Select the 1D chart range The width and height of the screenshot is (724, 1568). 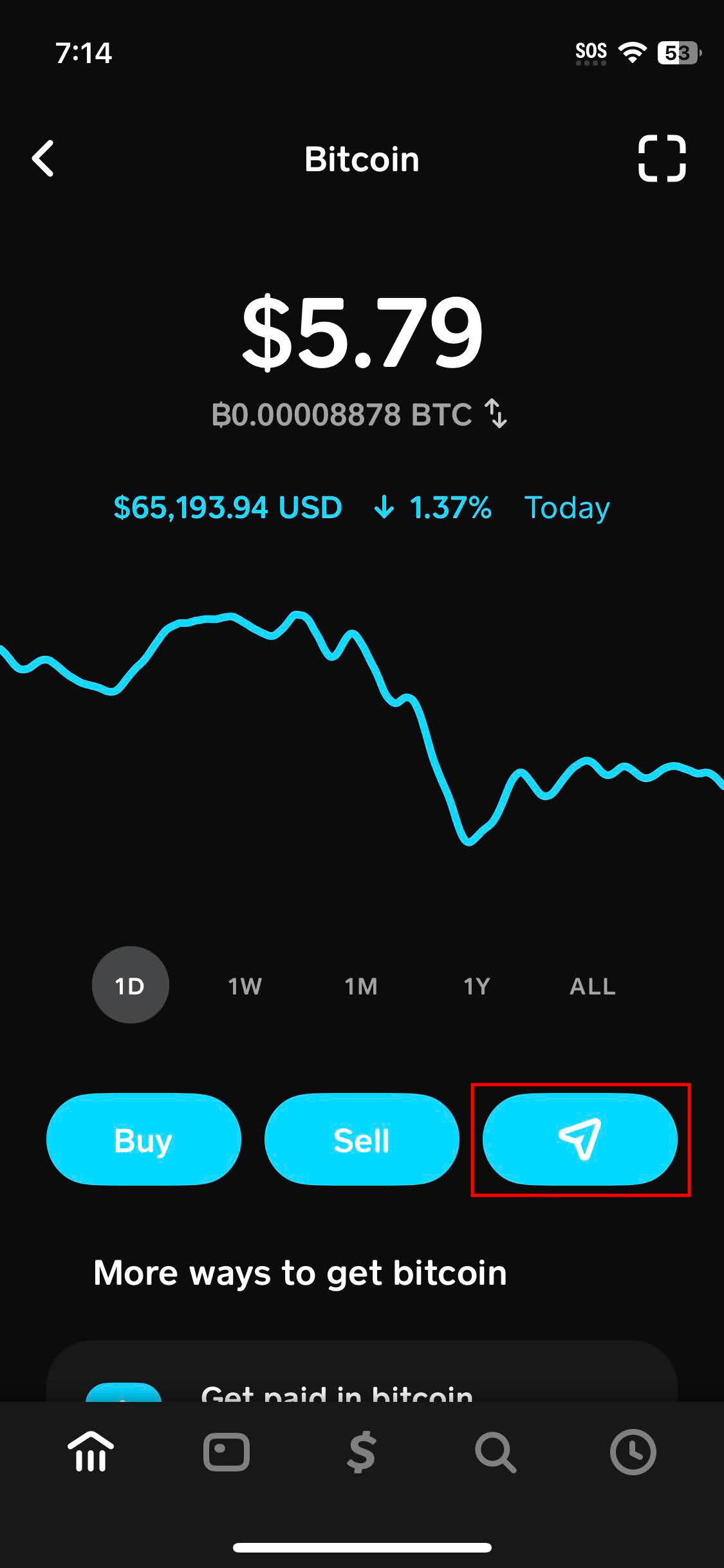[130, 985]
